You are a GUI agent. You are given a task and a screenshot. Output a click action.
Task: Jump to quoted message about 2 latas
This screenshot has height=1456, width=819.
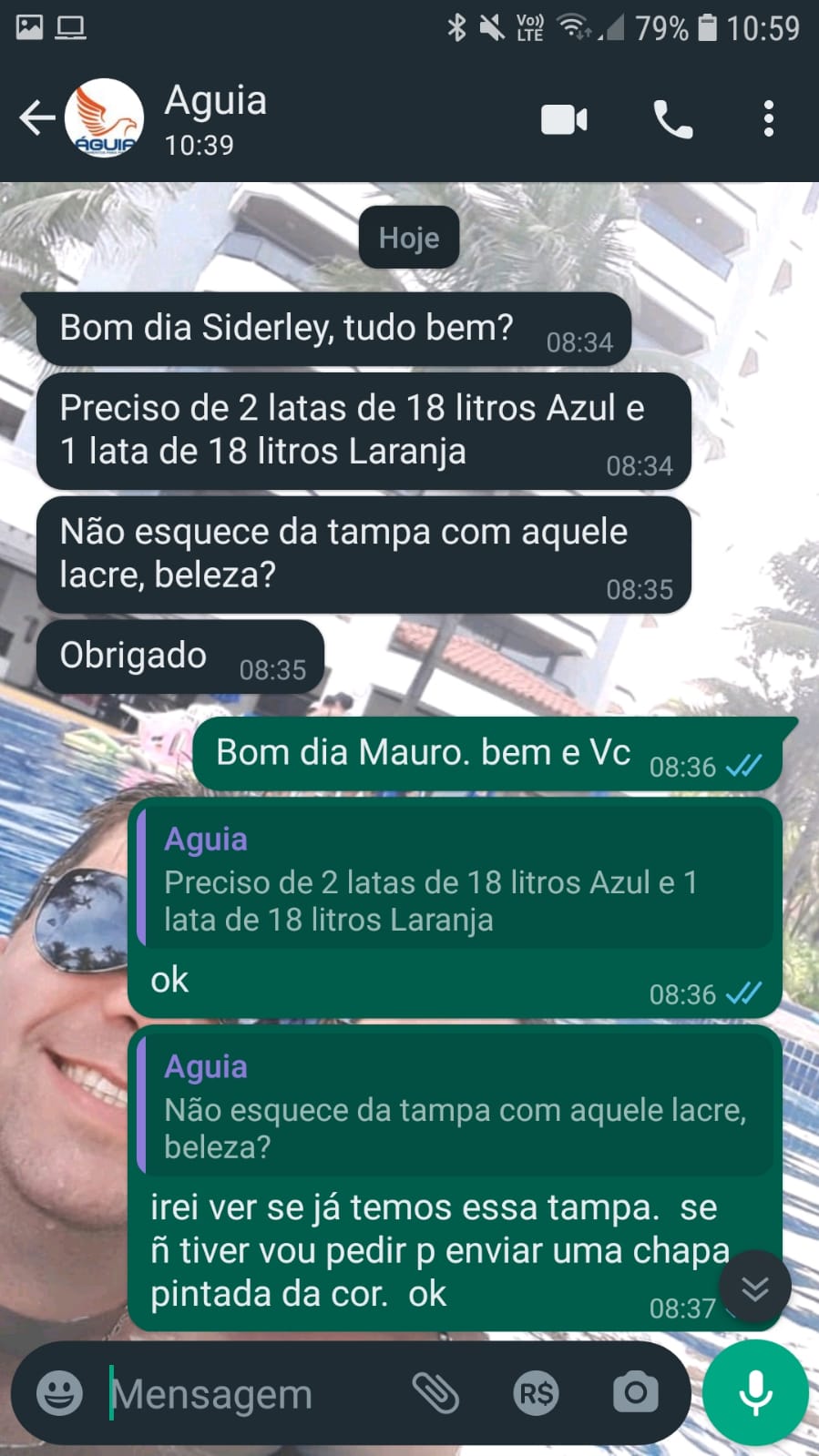pyautogui.click(x=456, y=881)
